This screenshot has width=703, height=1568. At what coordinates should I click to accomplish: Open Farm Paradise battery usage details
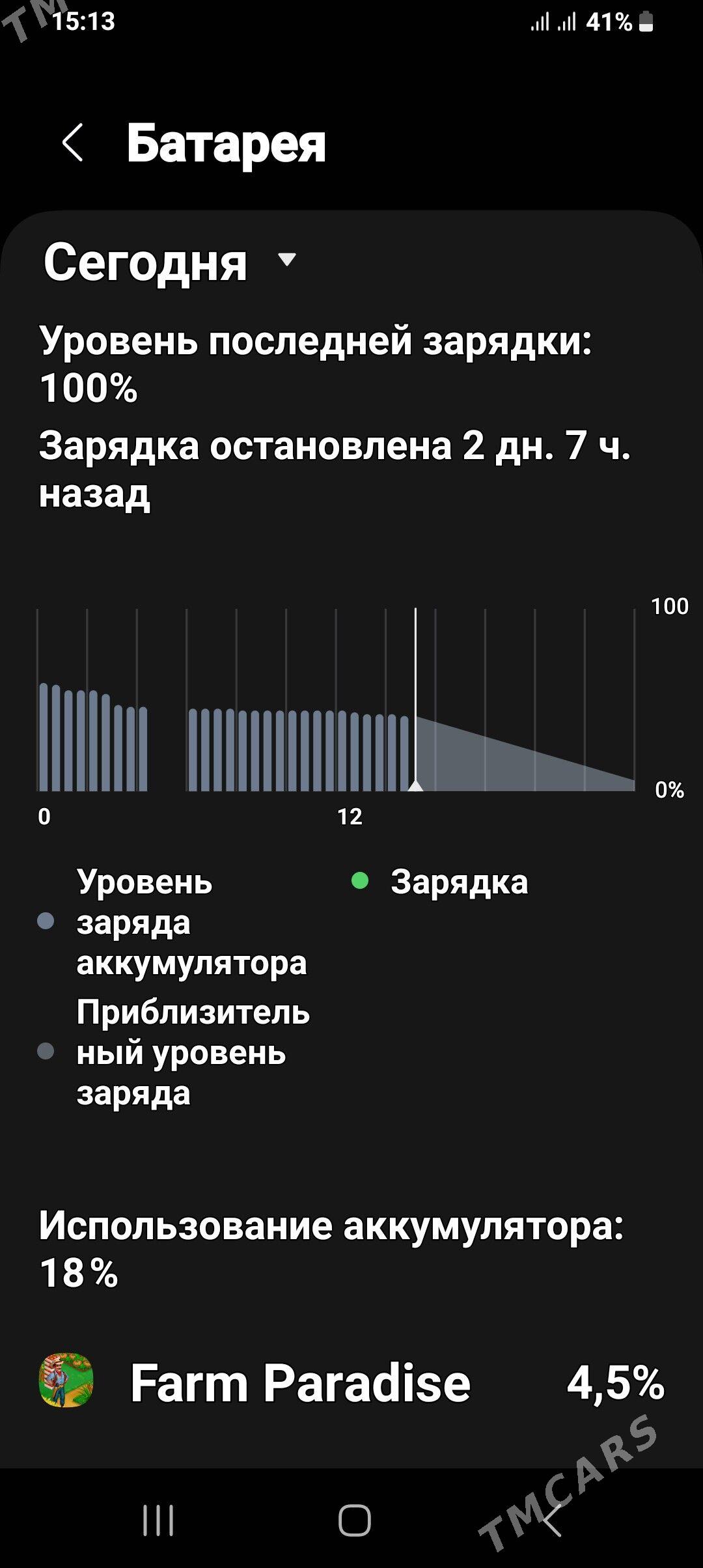[x=351, y=1382]
